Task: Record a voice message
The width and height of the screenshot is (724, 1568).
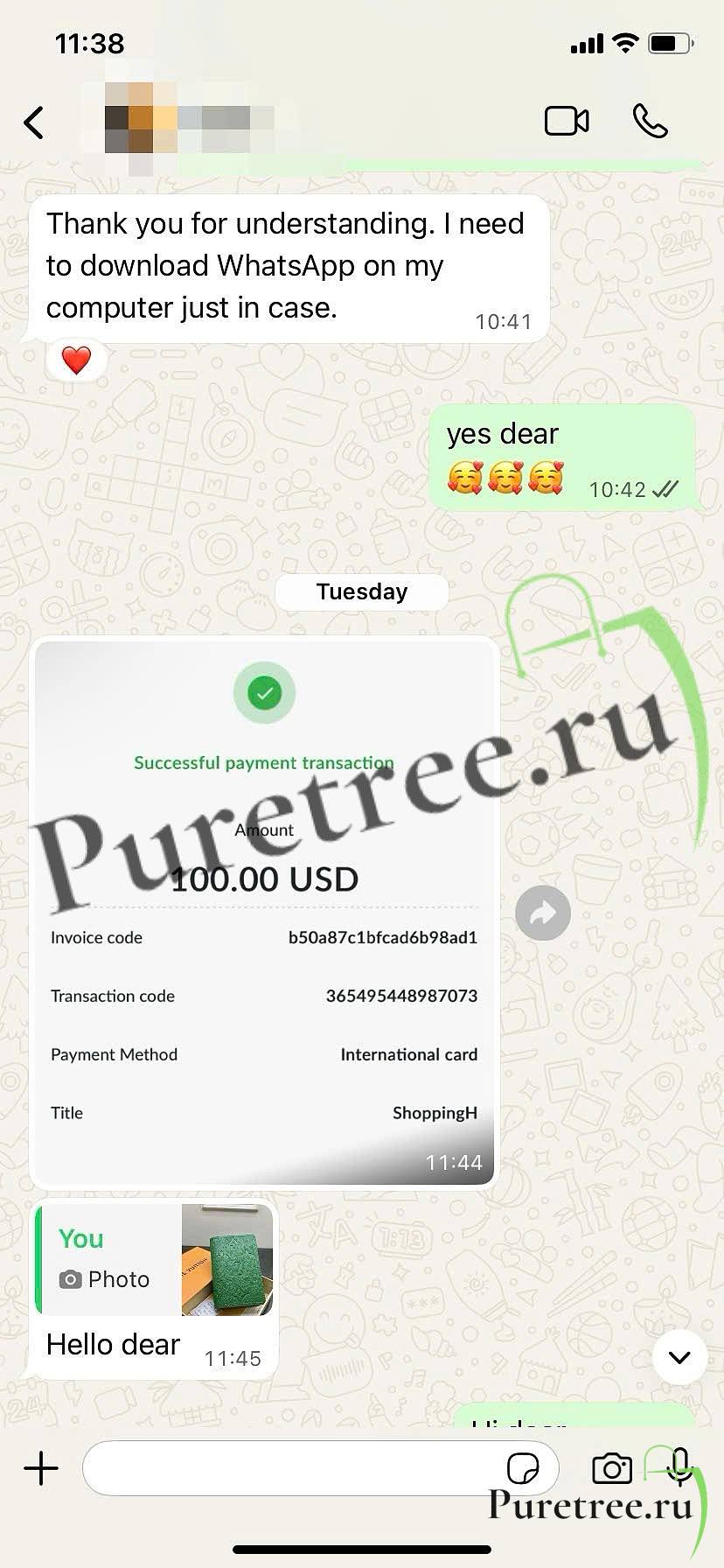Action: coord(680,1466)
